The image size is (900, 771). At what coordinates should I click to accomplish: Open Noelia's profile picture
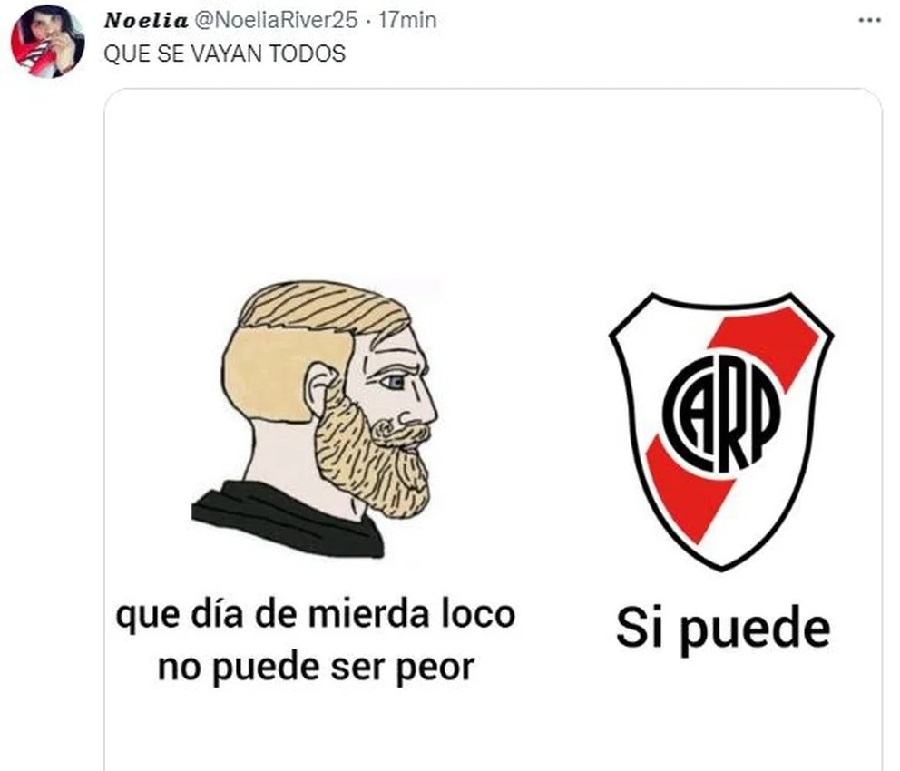47,41
